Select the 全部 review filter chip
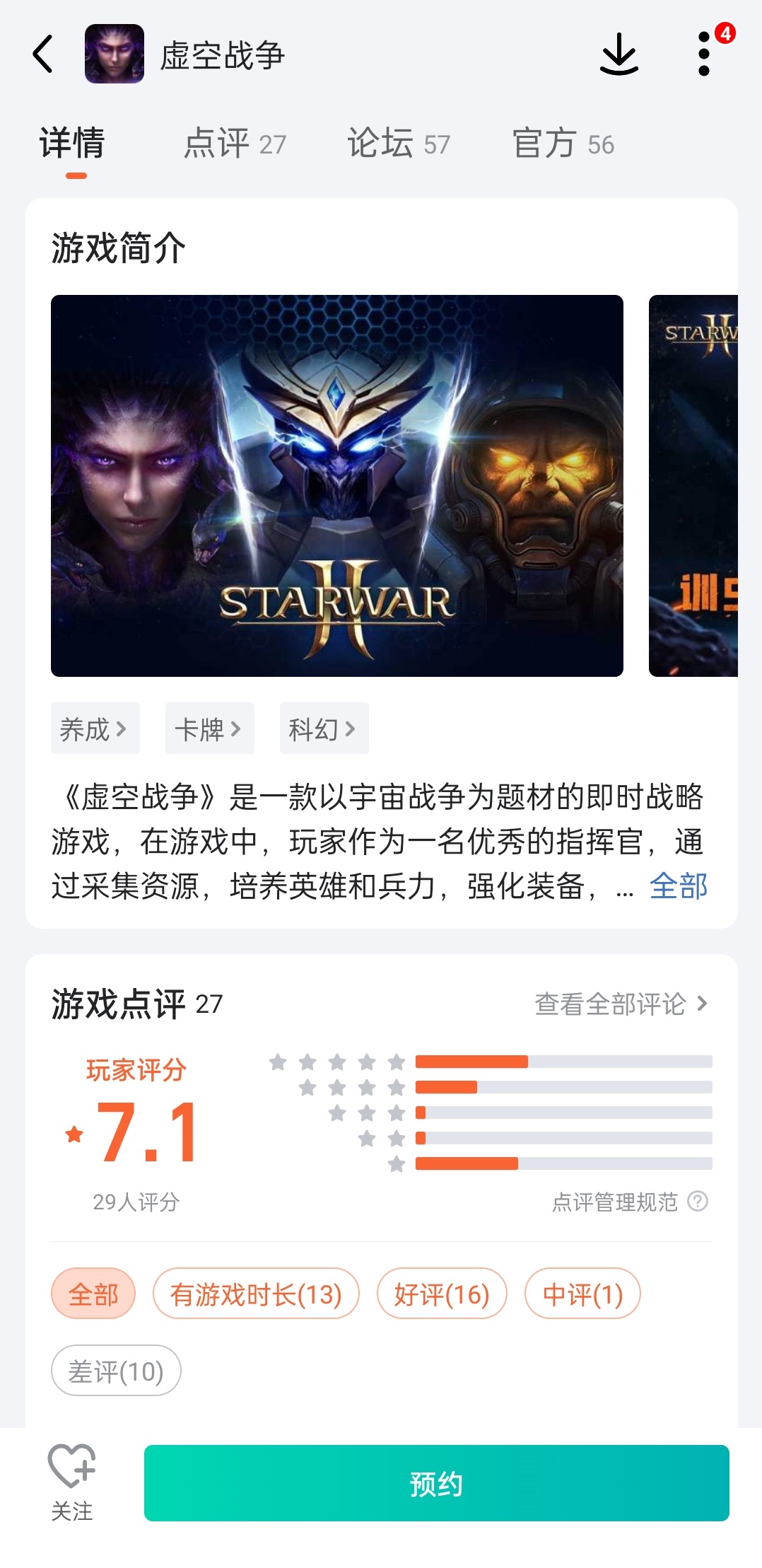 click(93, 1294)
